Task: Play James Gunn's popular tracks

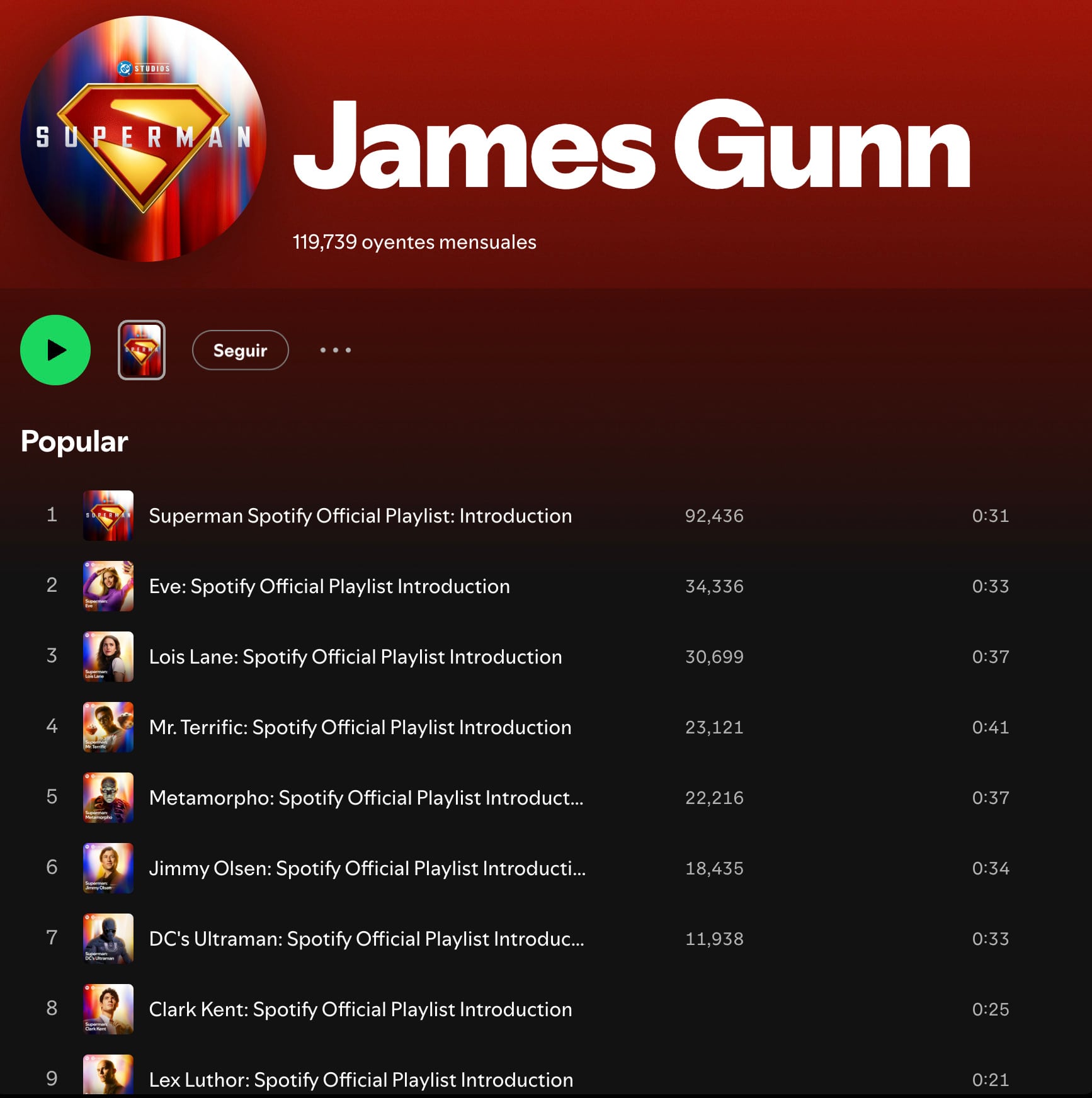Action: 55,350
